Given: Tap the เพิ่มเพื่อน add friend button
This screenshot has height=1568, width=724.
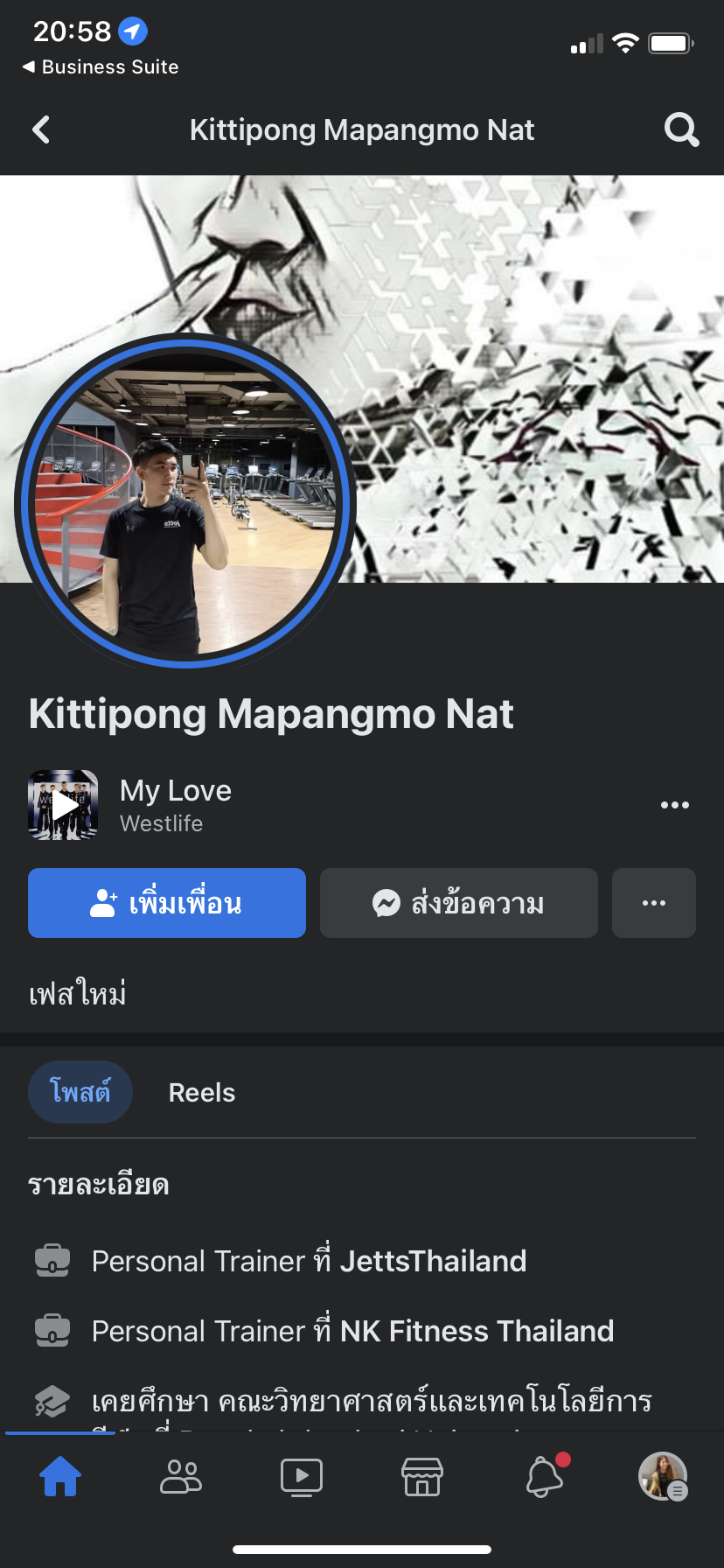Looking at the screenshot, I should 167,903.
